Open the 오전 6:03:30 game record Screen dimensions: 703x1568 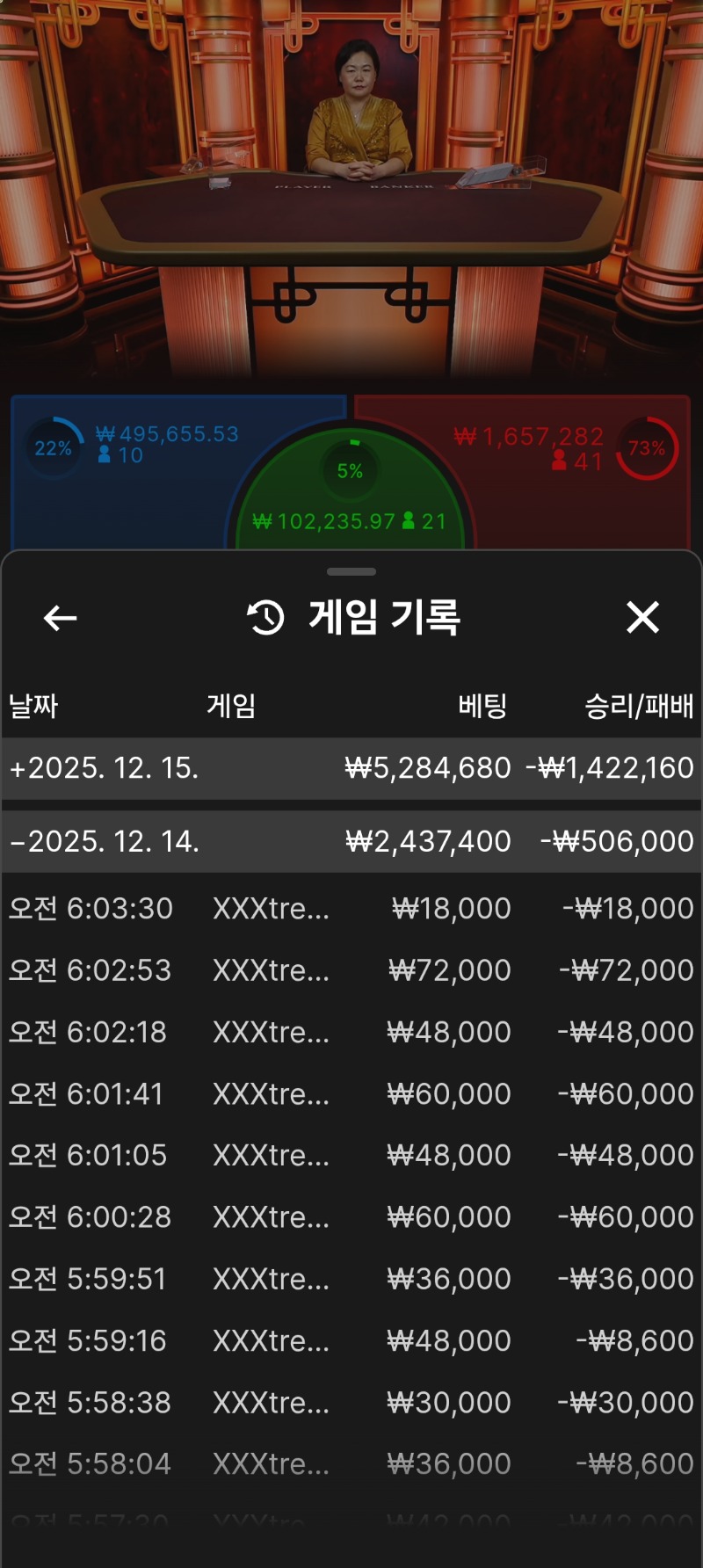[351, 908]
